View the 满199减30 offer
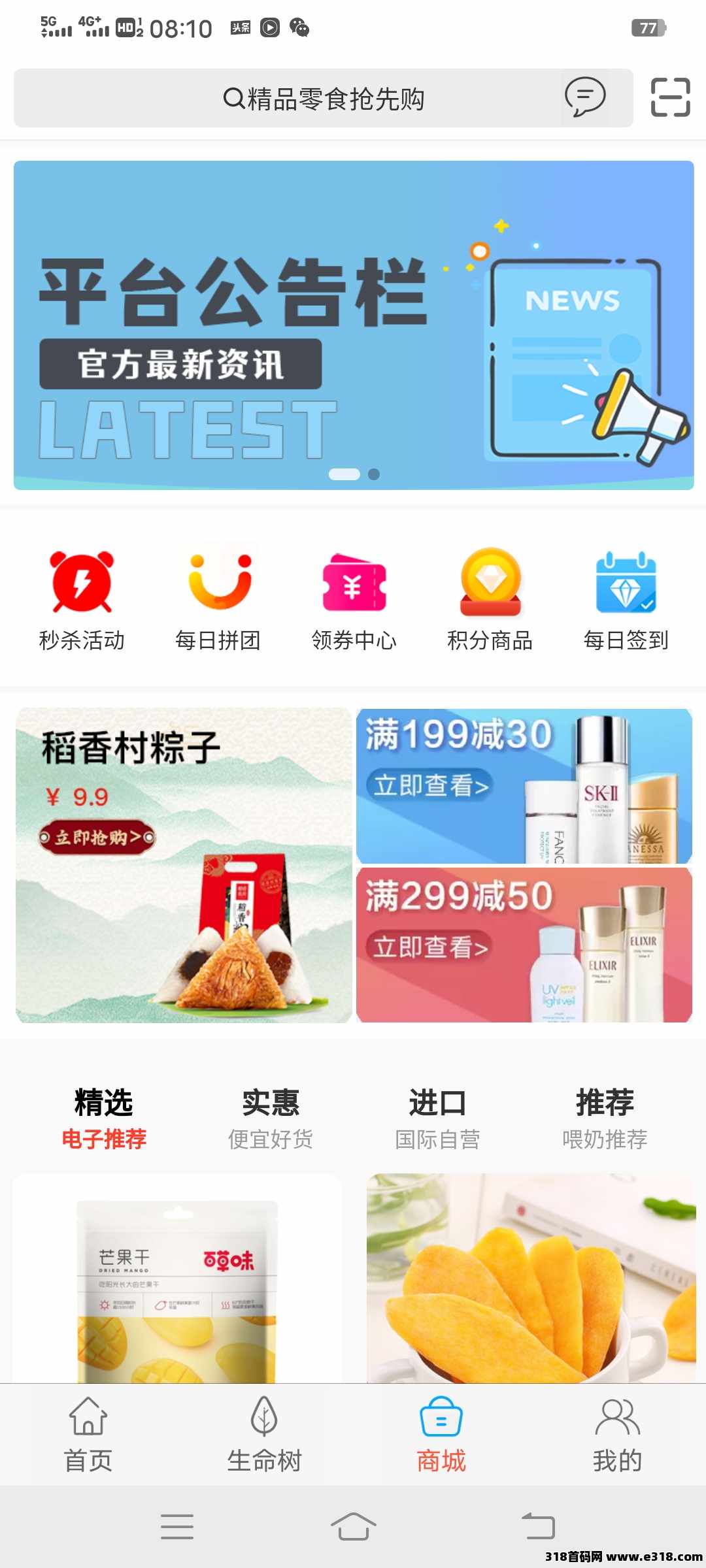706x1568 pixels. [524, 786]
